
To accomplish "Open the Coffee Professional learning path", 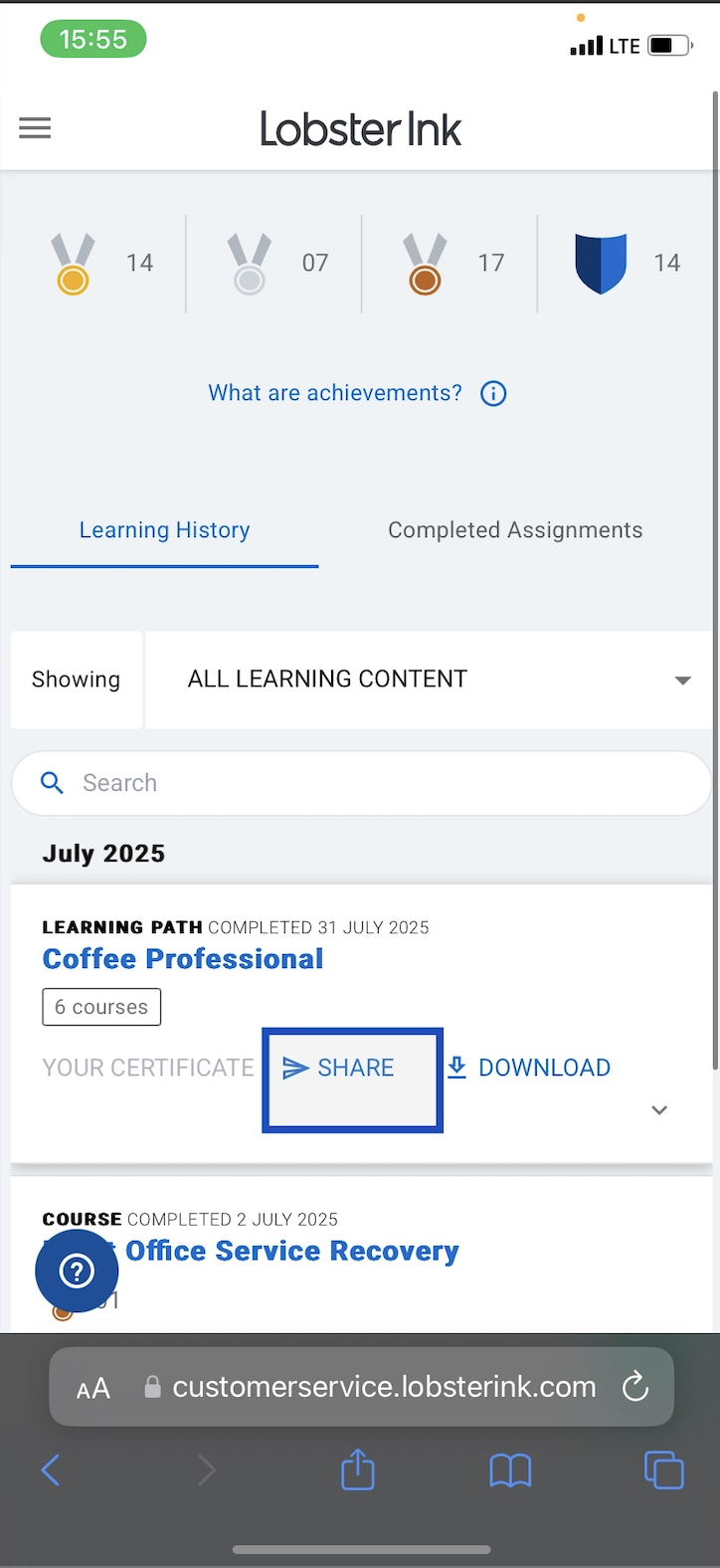I will point(183,959).
